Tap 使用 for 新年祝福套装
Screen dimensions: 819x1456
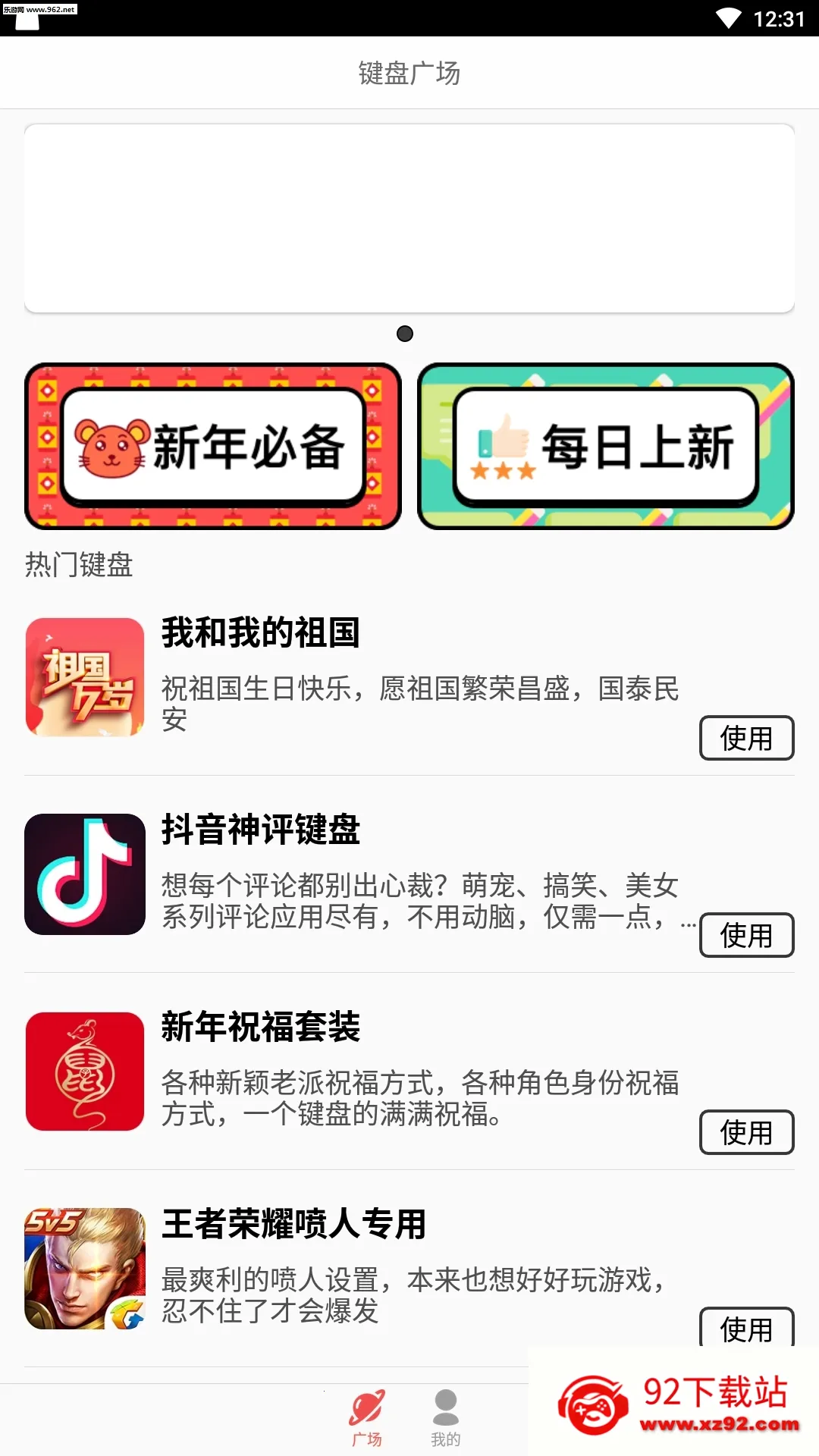pyautogui.click(x=746, y=1132)
